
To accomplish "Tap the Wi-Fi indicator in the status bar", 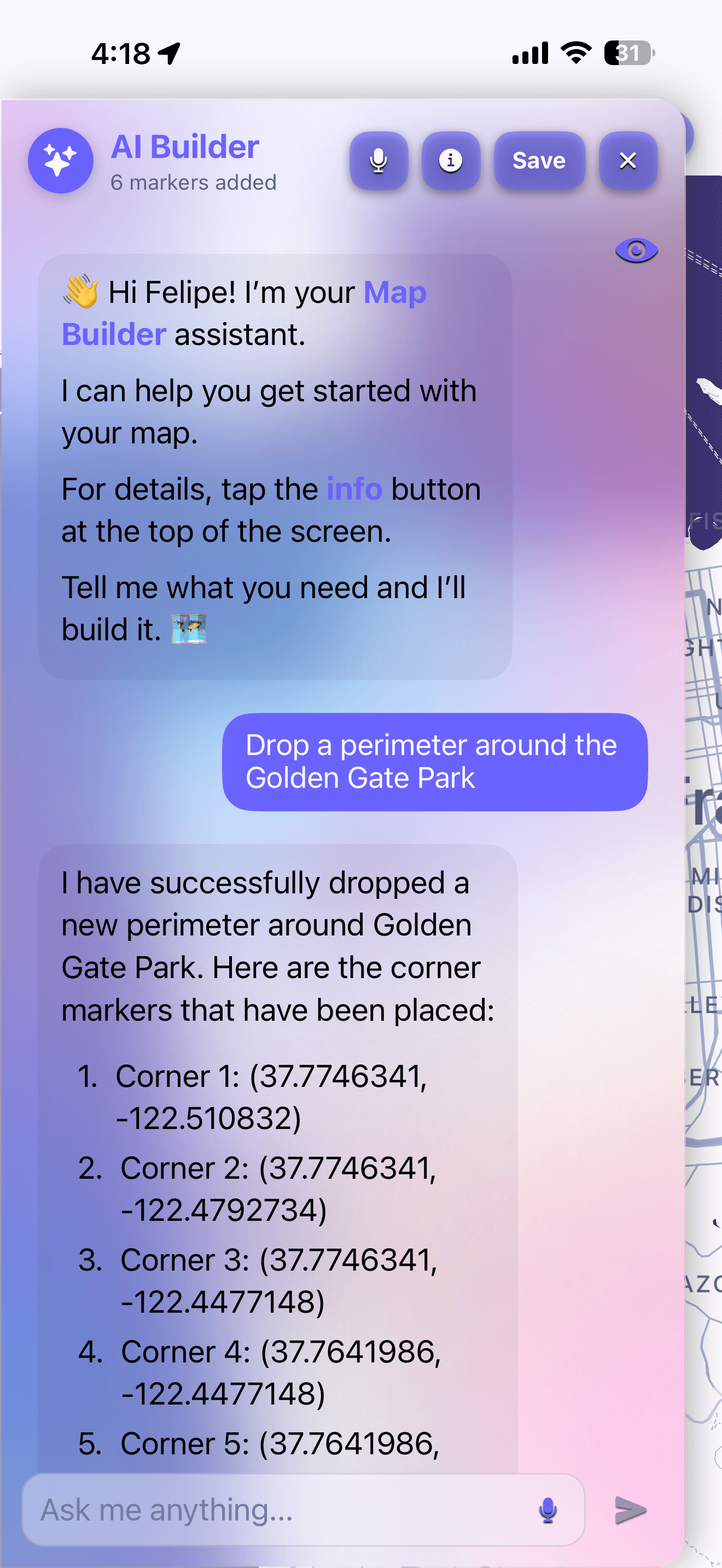I will (575, 54).
